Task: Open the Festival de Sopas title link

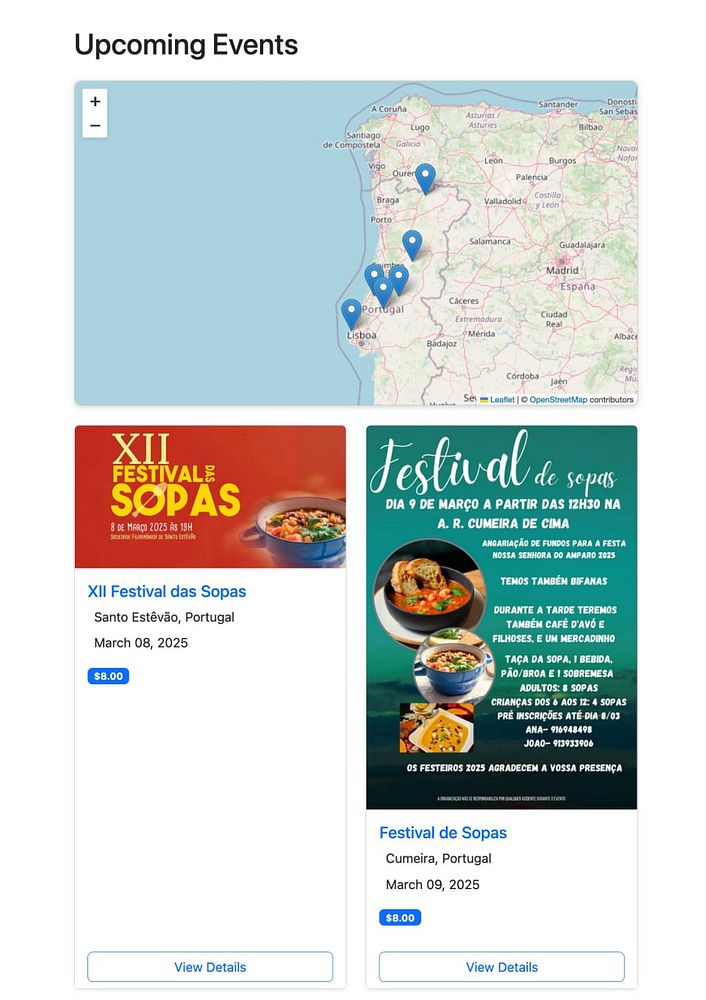Action: tap(442, 832)
